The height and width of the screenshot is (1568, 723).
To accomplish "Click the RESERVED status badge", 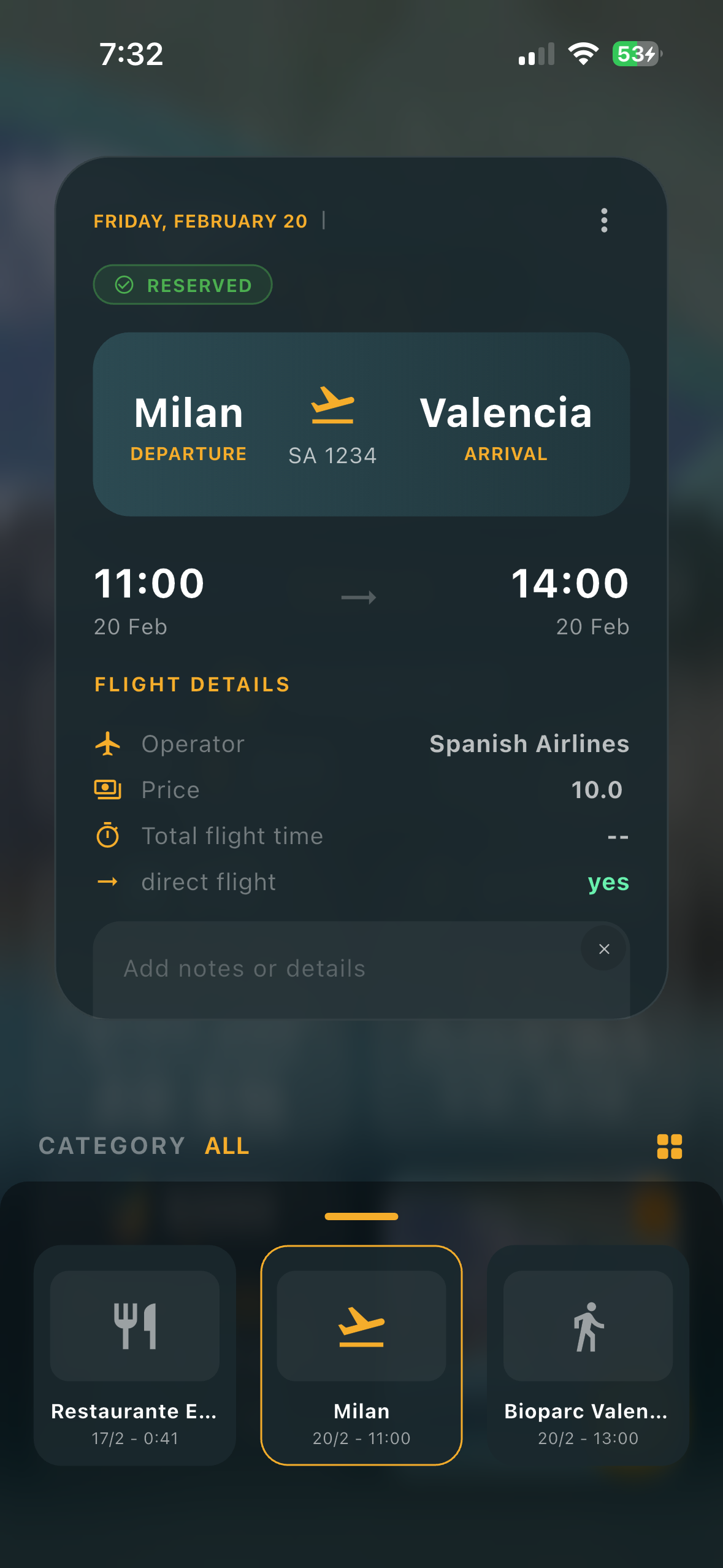I will [182, 284].
